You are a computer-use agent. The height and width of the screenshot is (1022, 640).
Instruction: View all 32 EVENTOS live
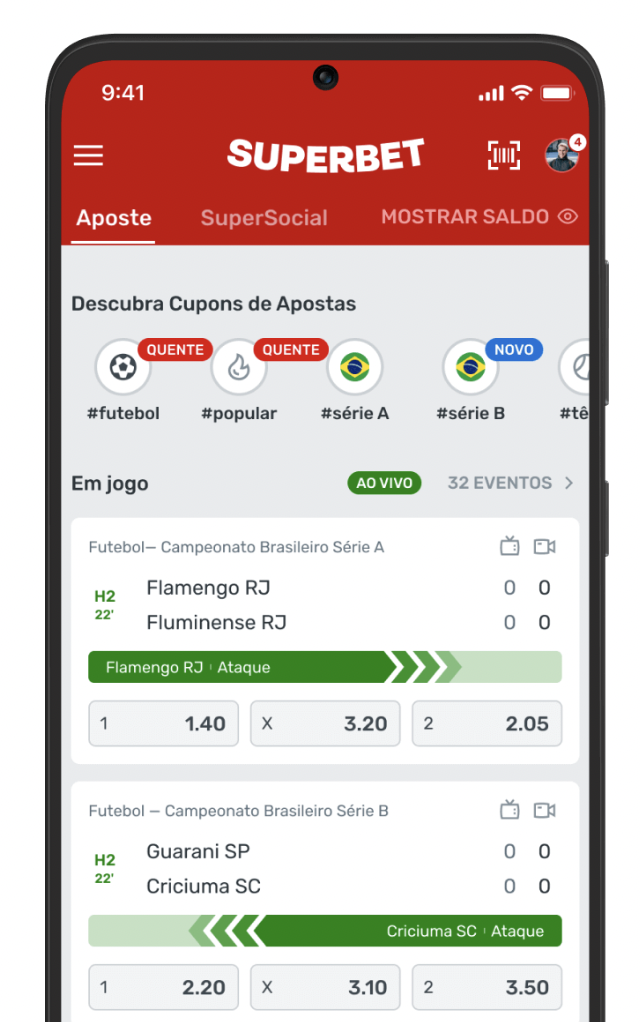(x=510, y=483)
